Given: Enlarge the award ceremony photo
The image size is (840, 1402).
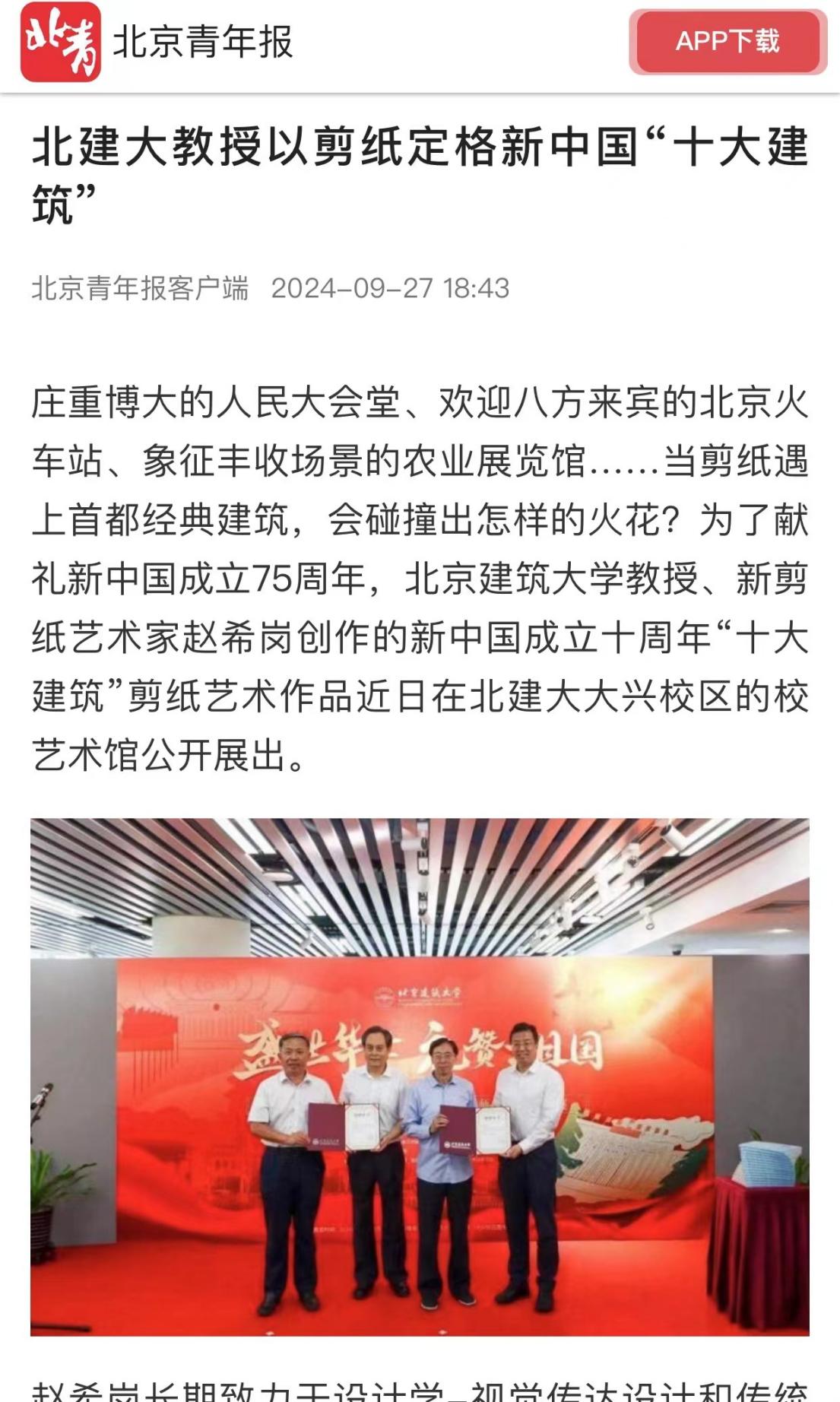Looking at the screenshot, I should point(420,1077).
